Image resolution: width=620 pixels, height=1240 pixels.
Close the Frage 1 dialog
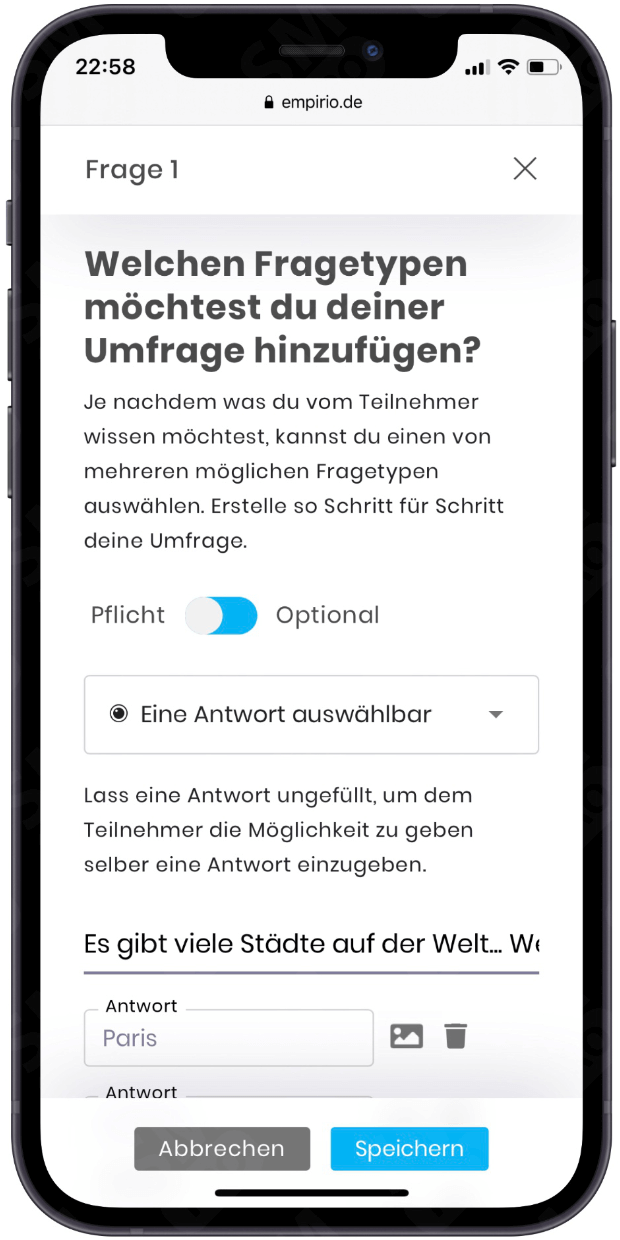point(525,169)
